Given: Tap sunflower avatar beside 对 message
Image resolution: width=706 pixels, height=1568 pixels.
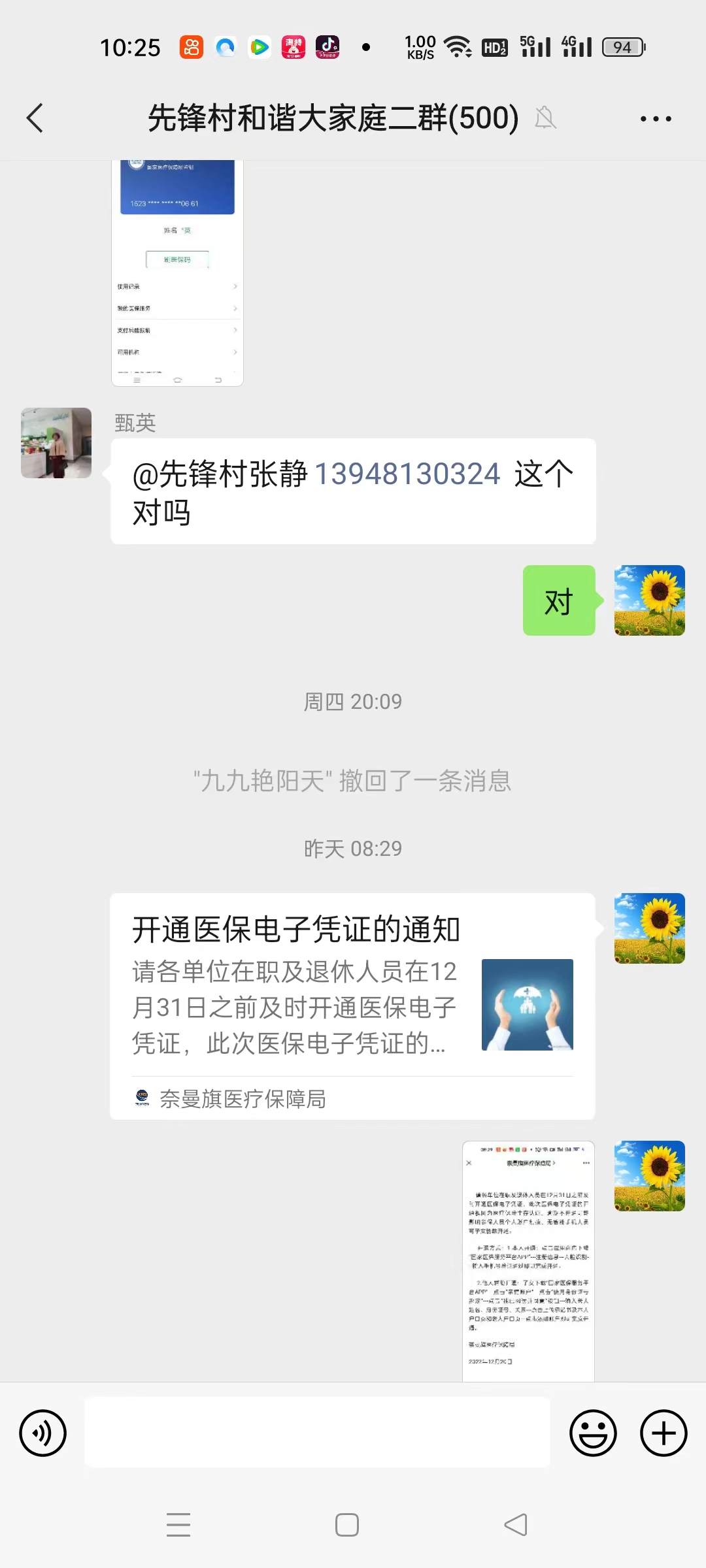Looking at the screenshot, I should tap(649, 600).
